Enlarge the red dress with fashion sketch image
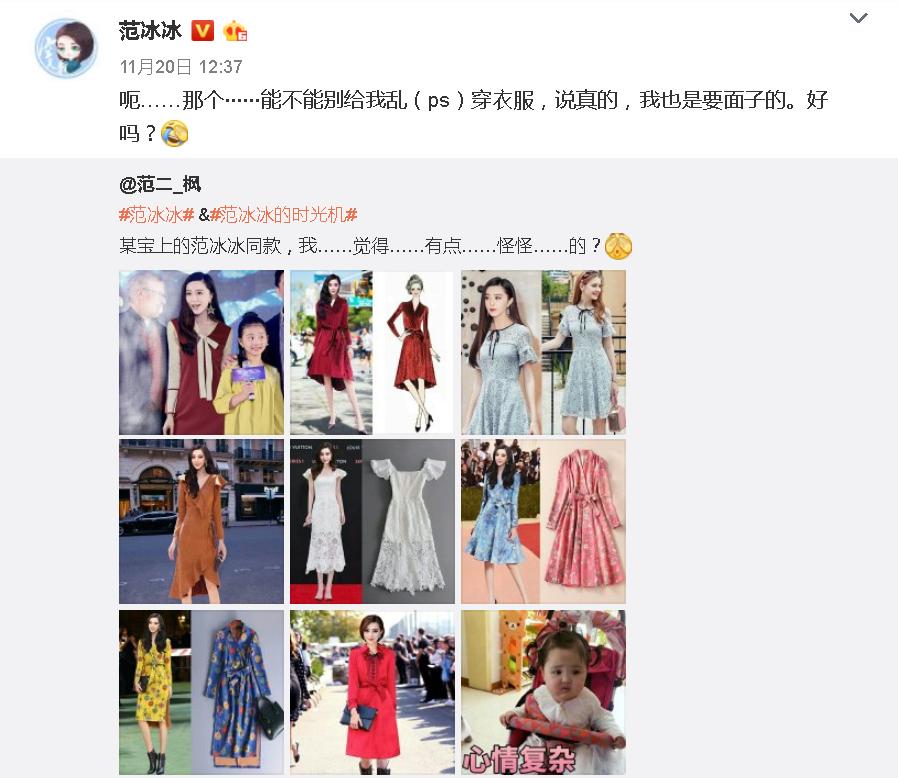Viewport: 898px width, 778px height. click(372, 352)
